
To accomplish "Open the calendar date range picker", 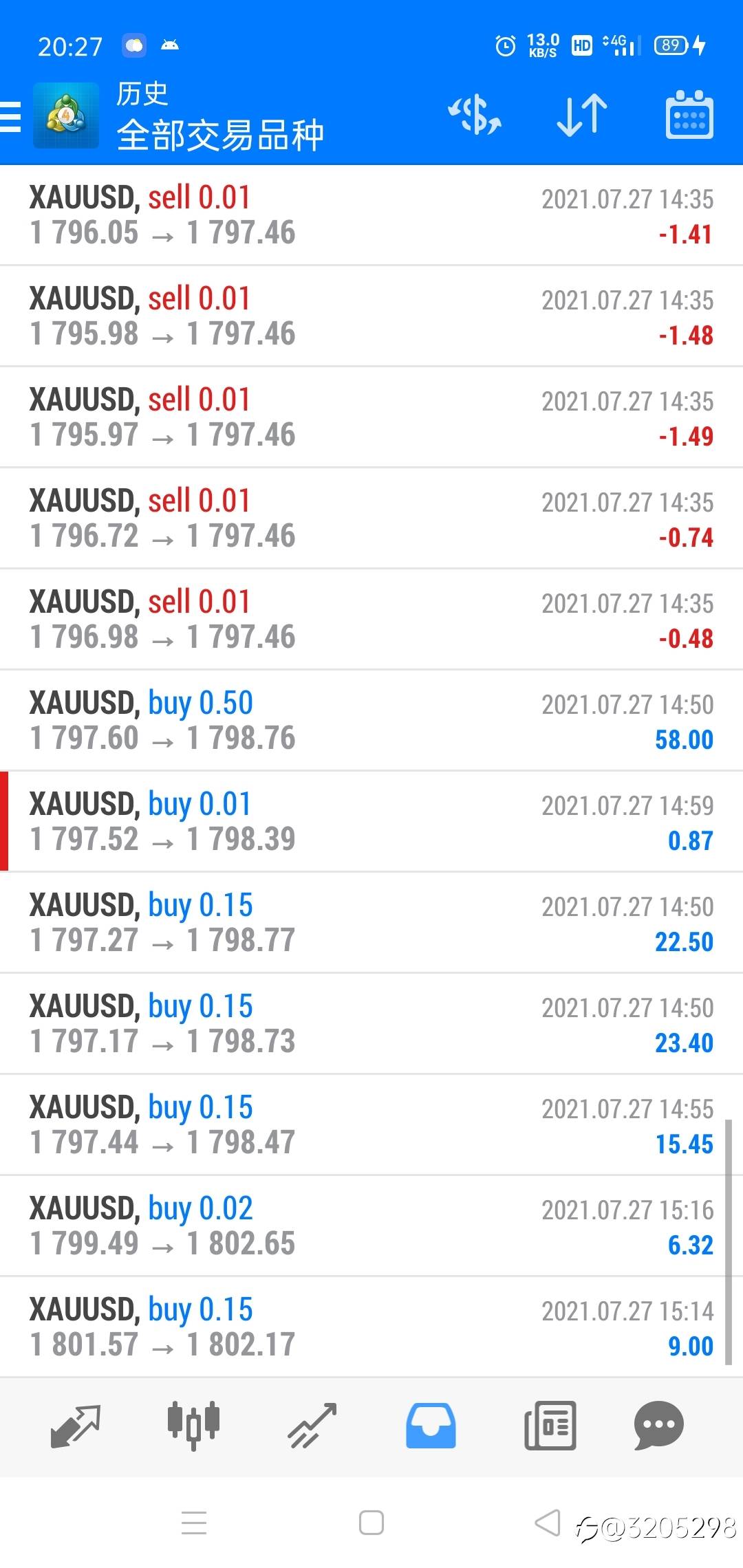I will coord(689,115).
